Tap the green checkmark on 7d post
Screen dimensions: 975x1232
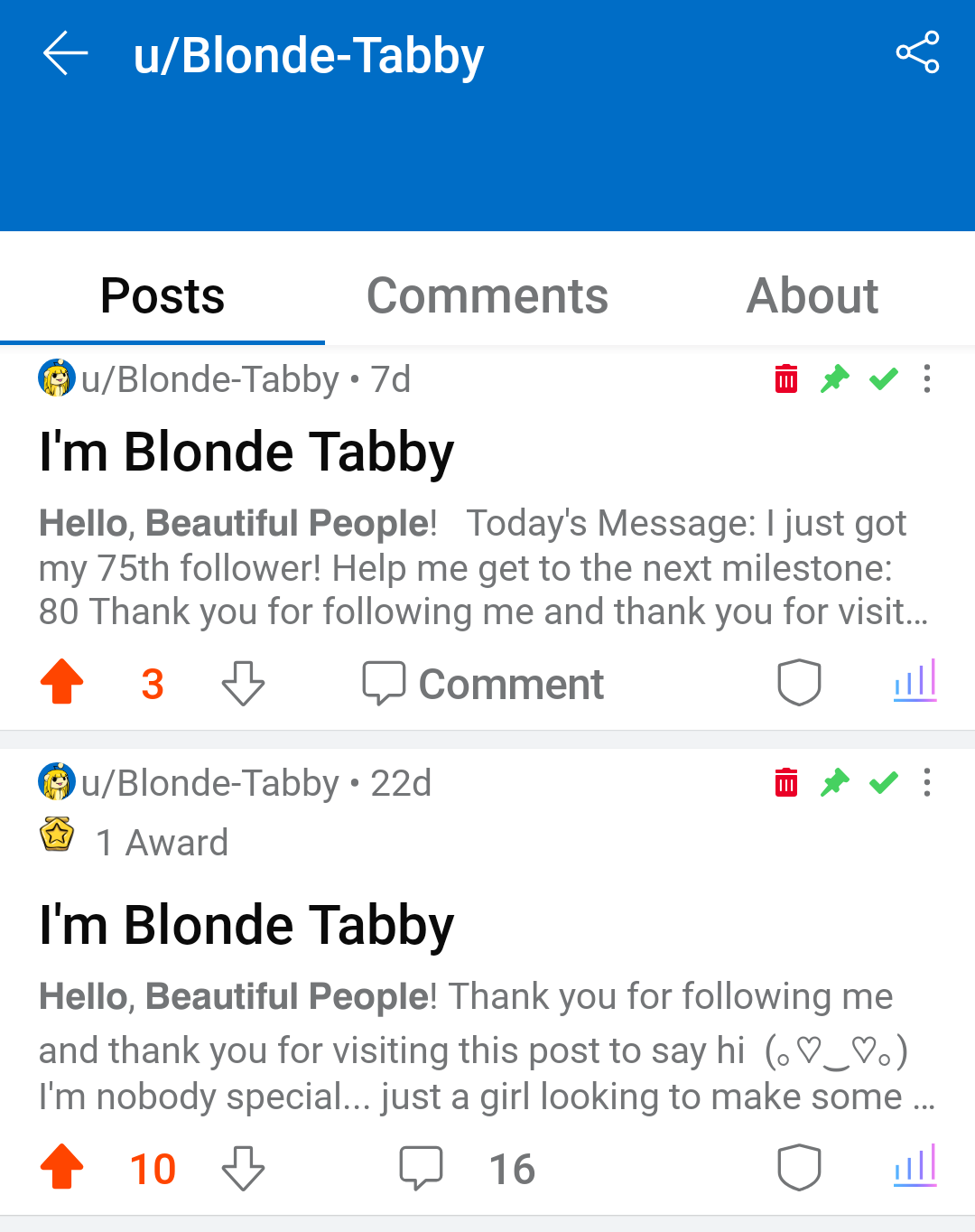[884, 378]
